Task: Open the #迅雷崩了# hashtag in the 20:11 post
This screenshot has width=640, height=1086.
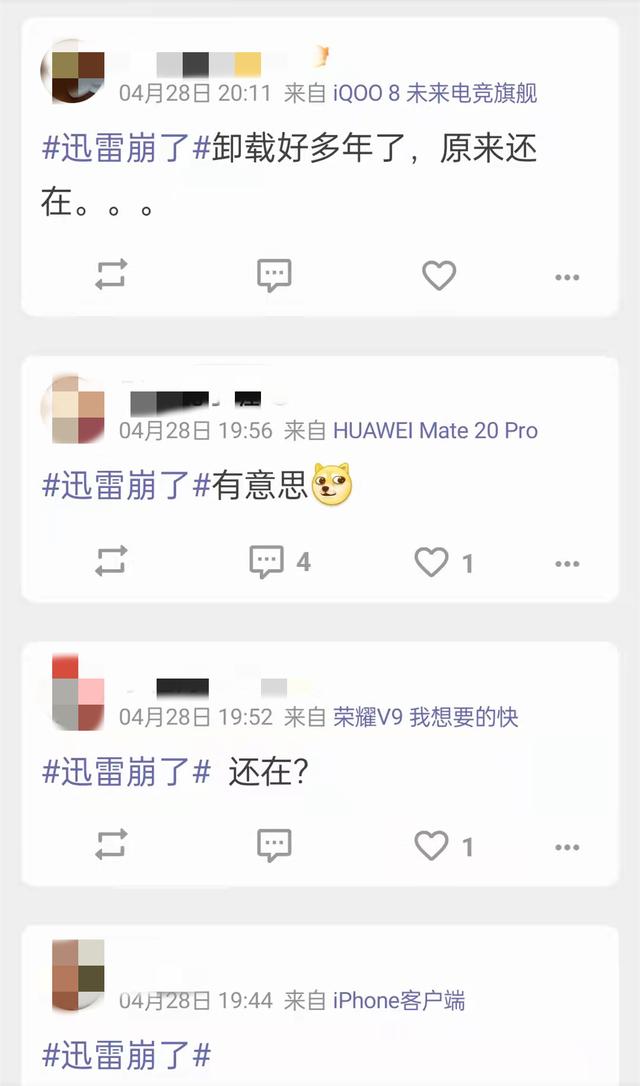Action: coord(126,150)
